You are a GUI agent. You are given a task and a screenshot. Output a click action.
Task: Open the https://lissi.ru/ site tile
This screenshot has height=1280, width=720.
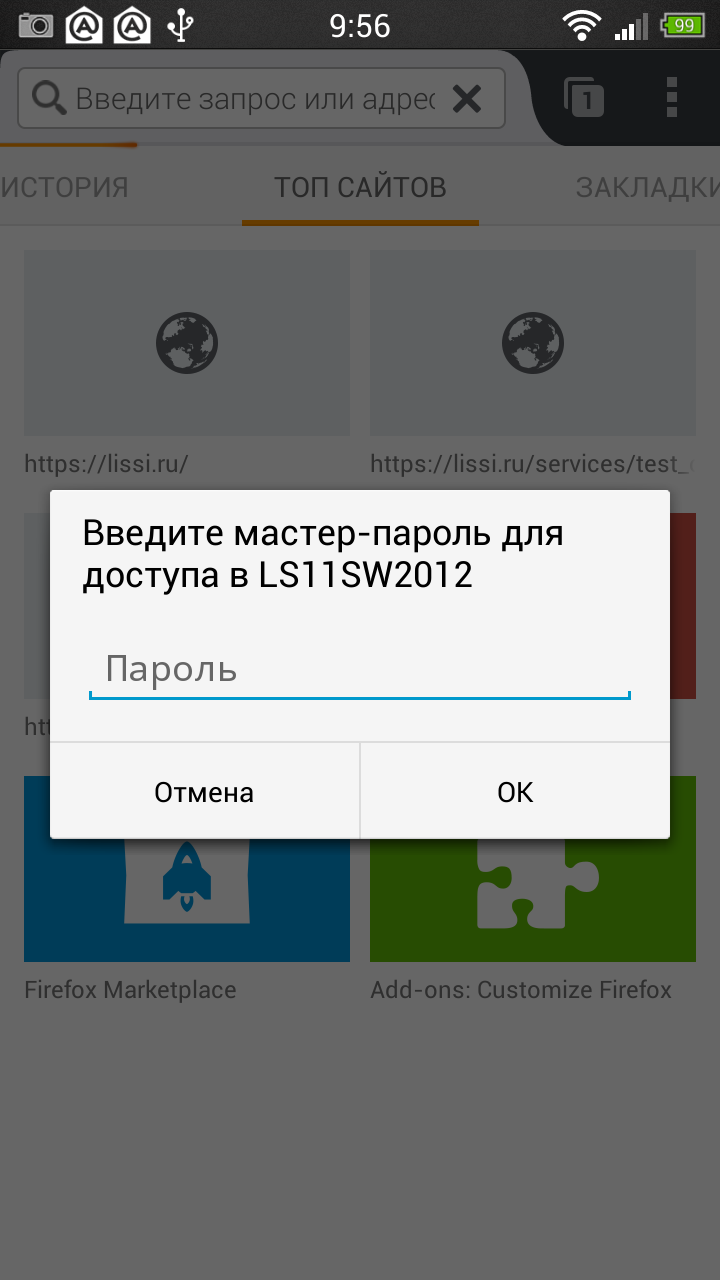[x=187, y=363]
